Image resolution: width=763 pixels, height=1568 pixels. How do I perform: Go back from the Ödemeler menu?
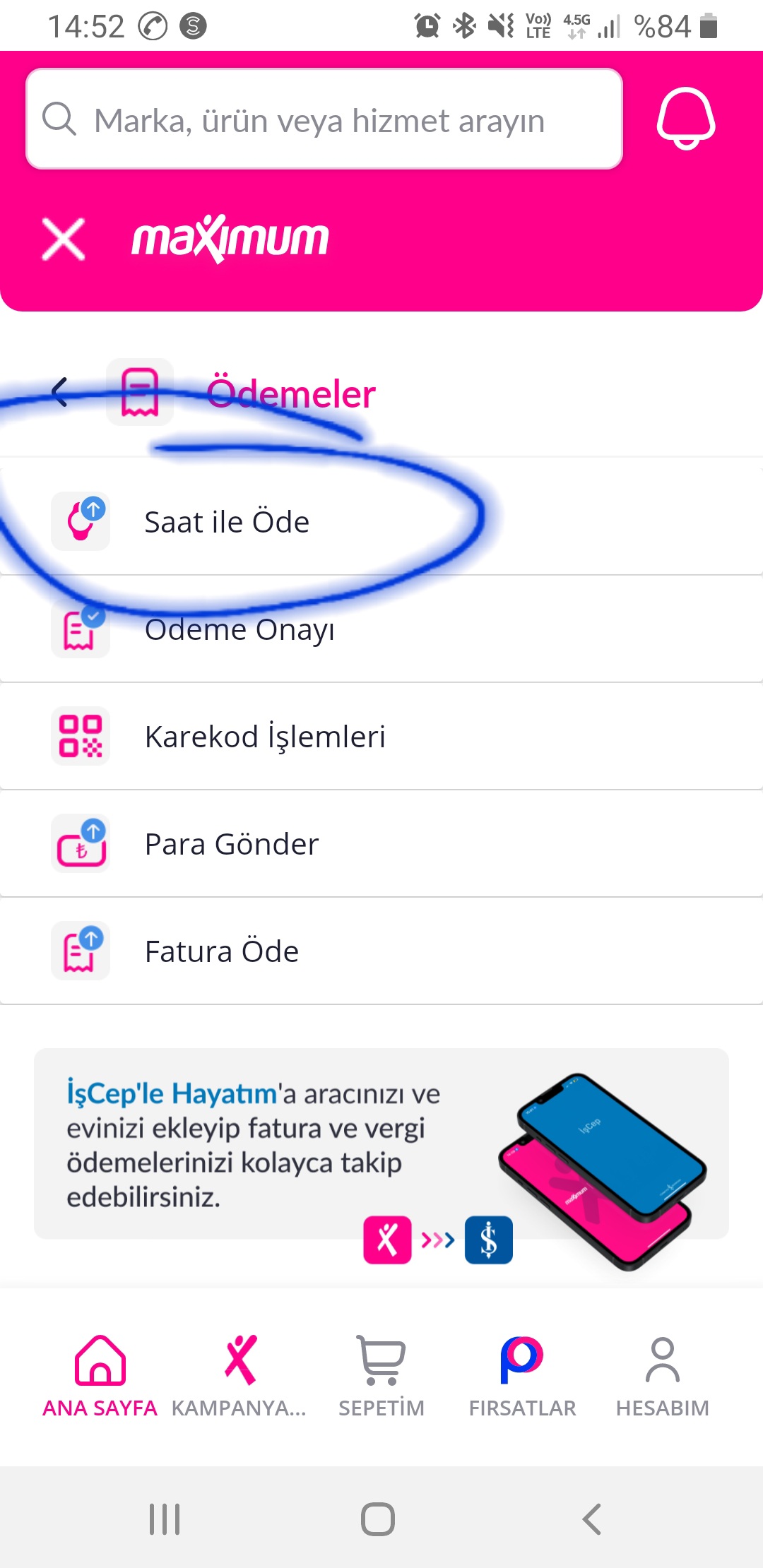(60, 392)
